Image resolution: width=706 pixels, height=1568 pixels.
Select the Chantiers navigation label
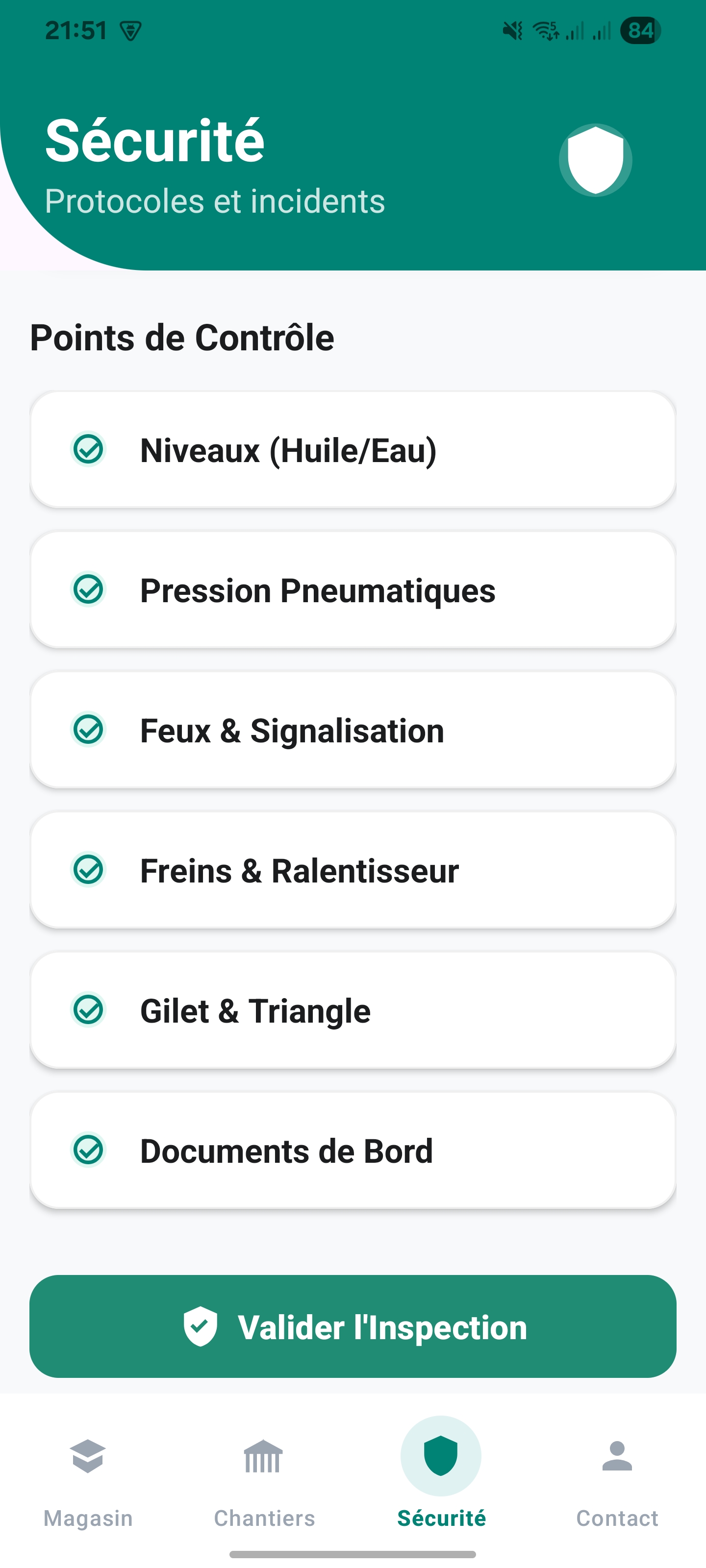pos(264,1518)
